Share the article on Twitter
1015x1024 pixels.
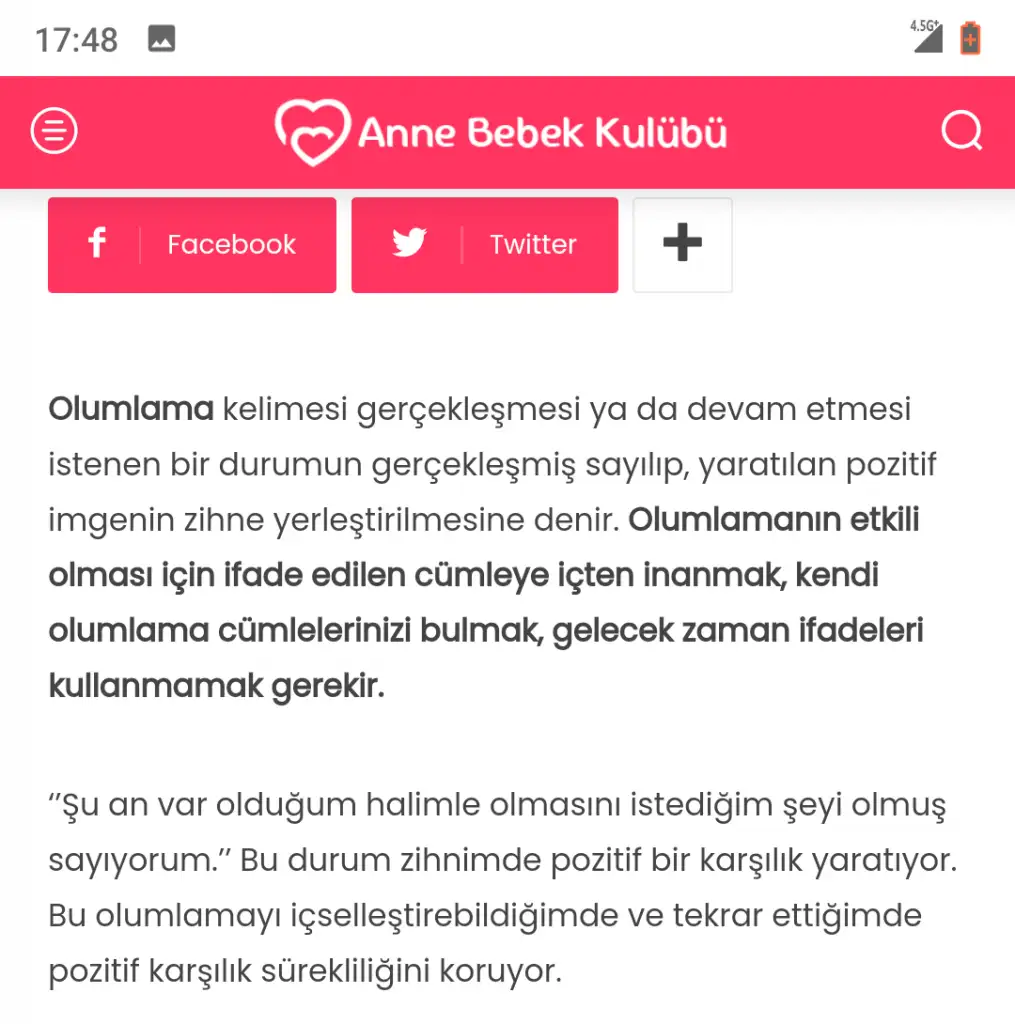coord(484,245)
